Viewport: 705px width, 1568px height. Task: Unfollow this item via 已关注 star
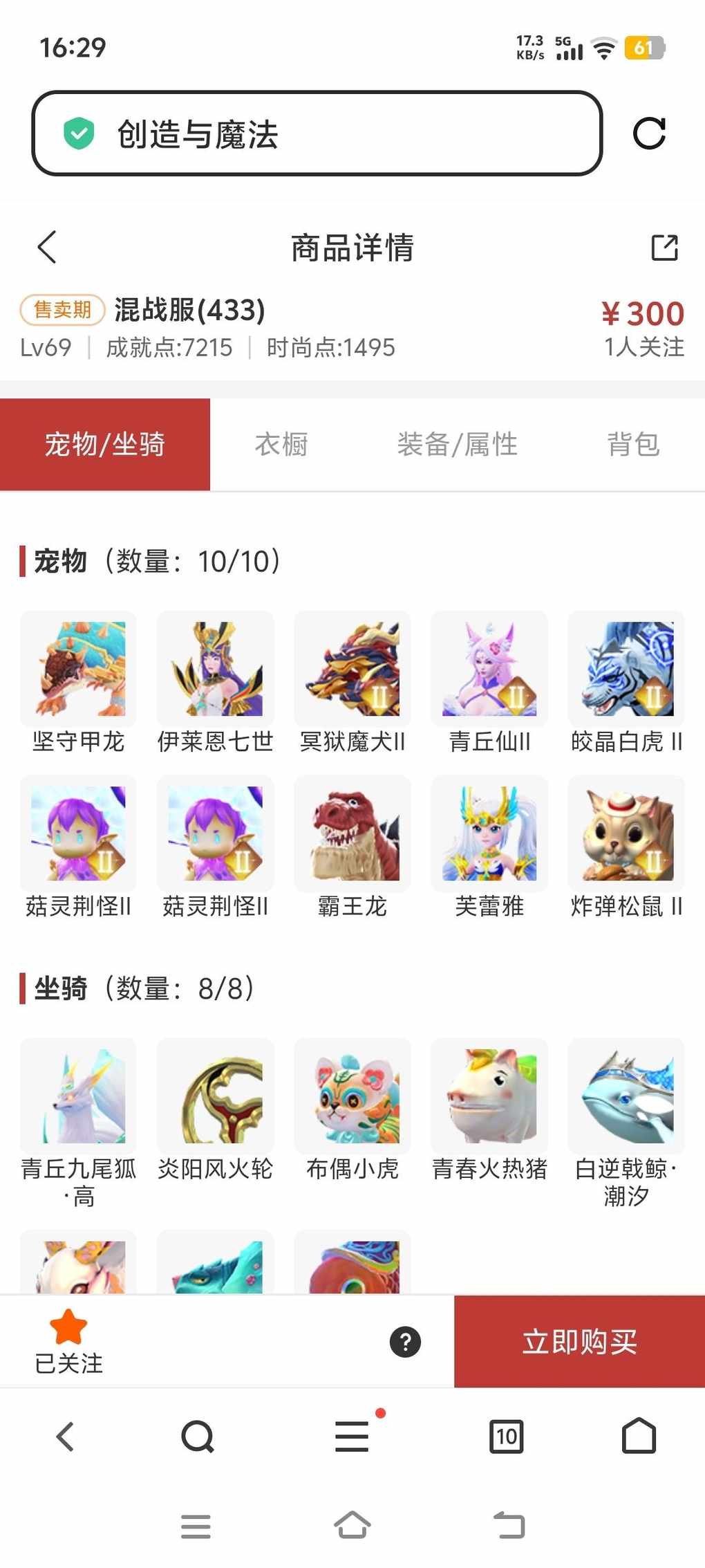pos(68,1340)
